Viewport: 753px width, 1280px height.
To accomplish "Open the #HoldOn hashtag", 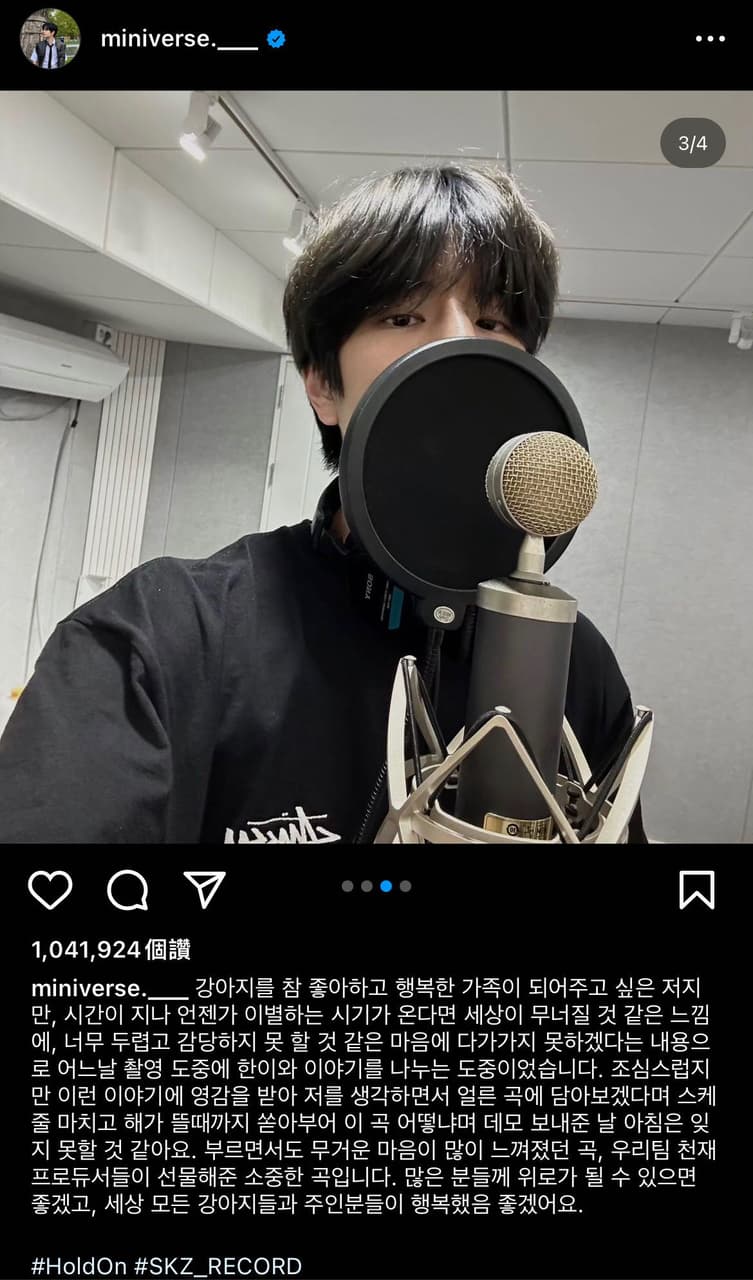I will [x=79, y=1265].
